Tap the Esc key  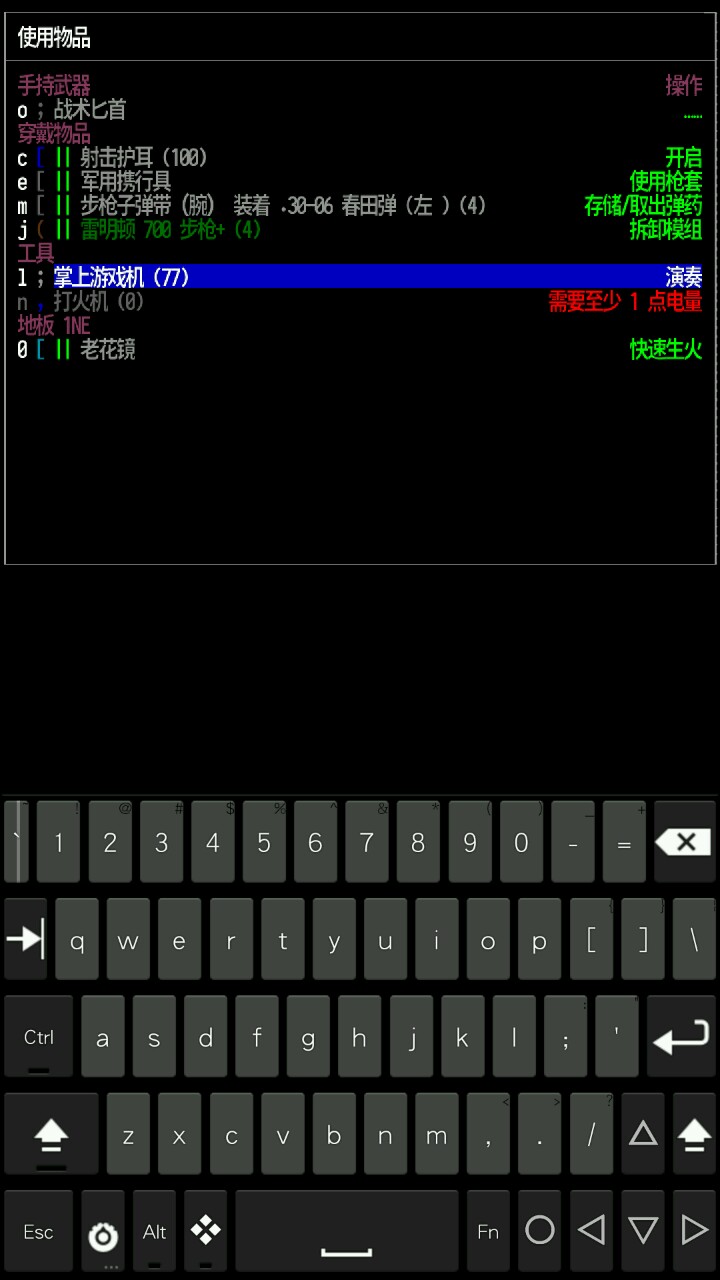coord(38,1232)
